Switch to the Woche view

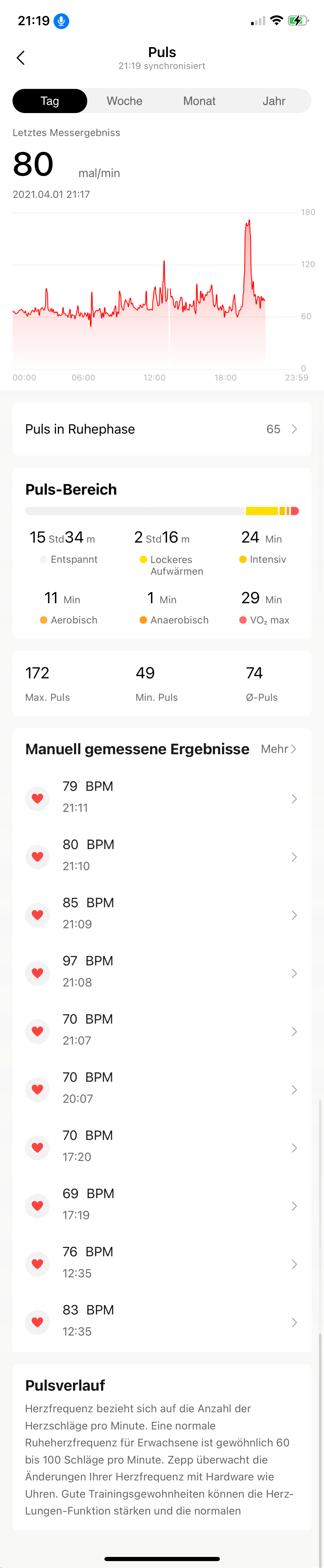pos(125,101)
